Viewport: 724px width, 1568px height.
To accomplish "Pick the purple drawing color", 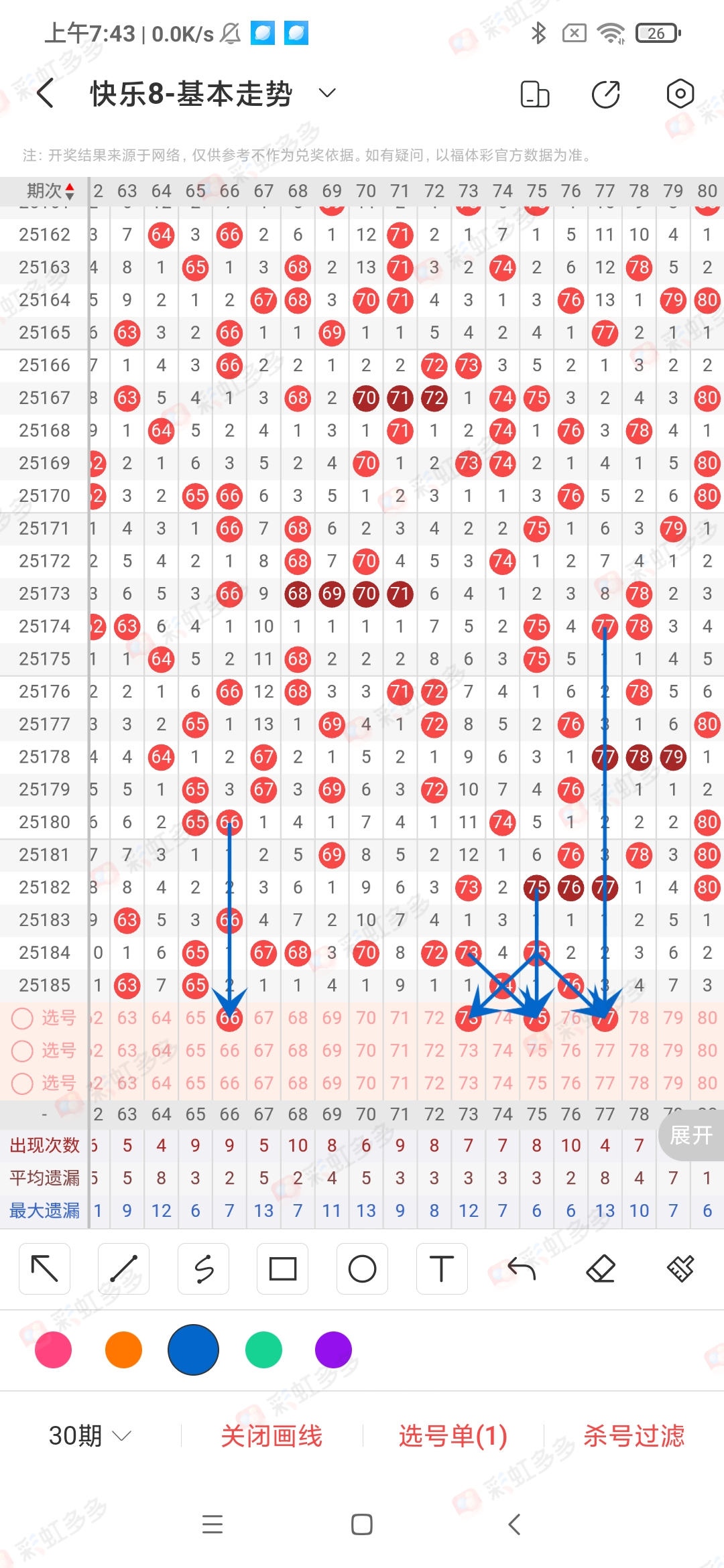I will tap(333, 1350).
